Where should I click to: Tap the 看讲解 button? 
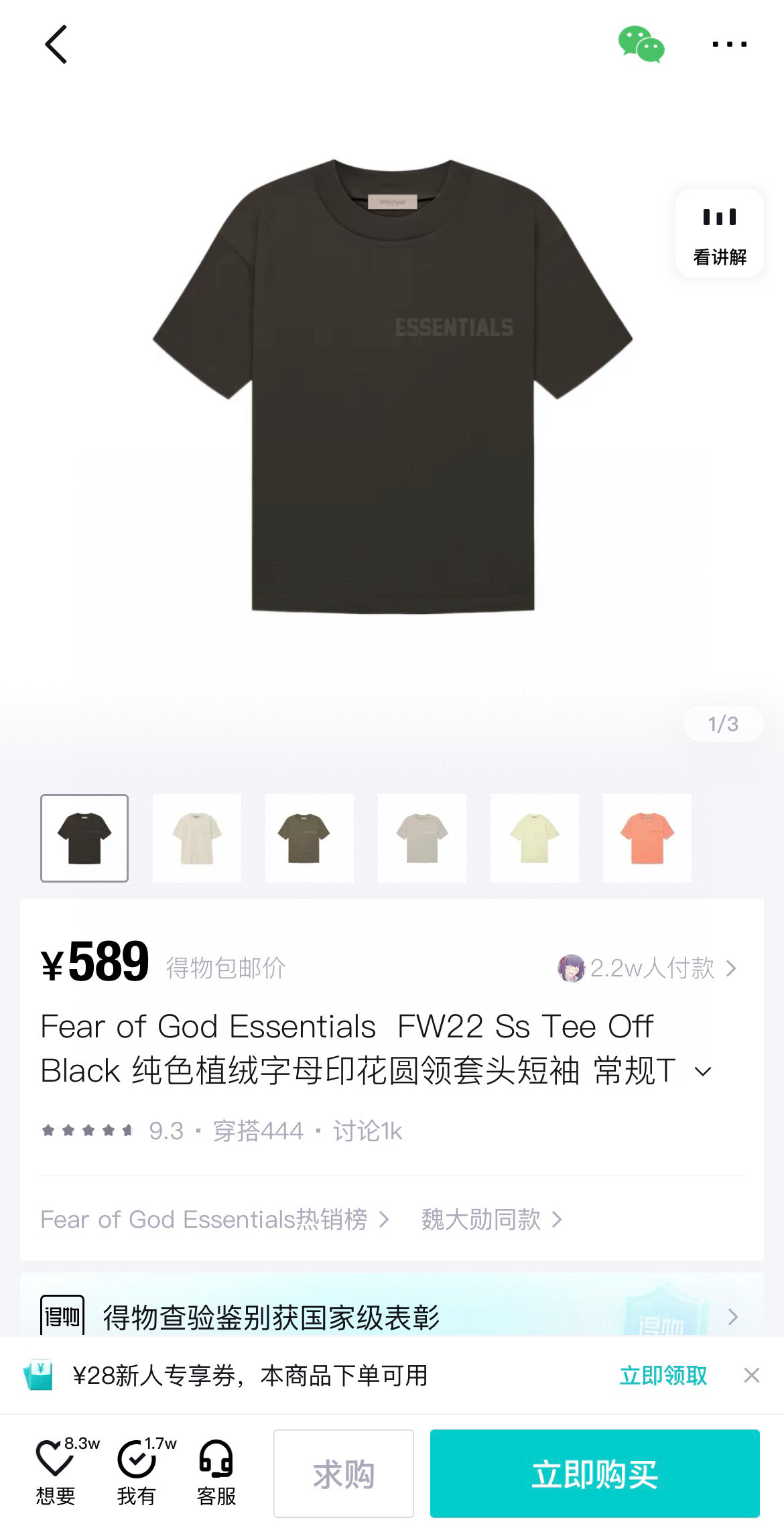(720, 234)
